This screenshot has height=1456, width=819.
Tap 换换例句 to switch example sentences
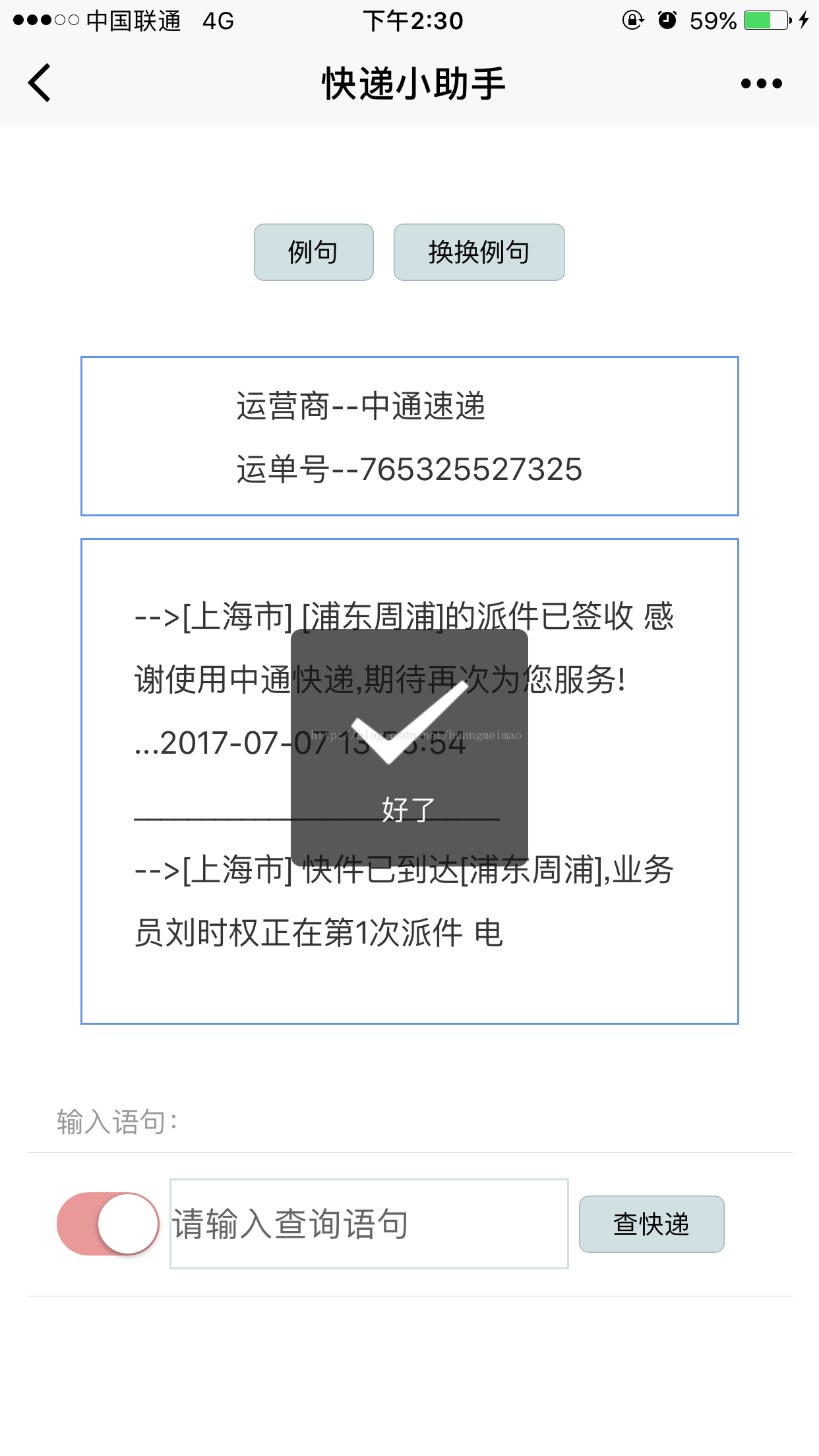479,252
